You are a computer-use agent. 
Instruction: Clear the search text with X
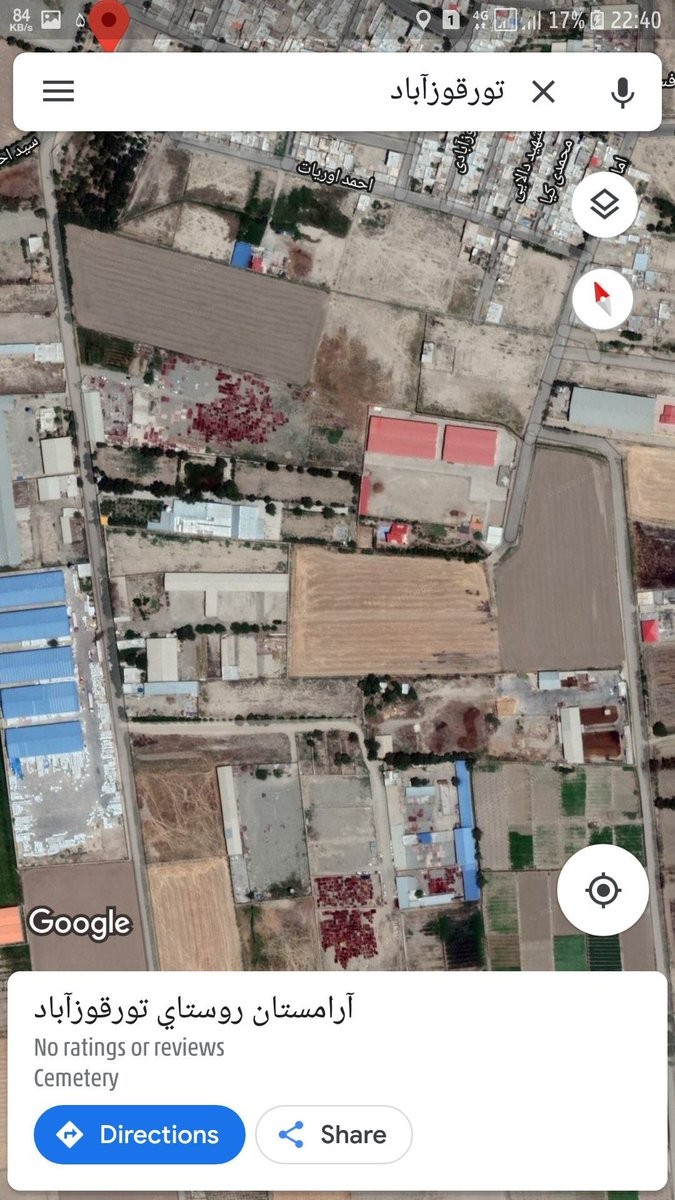click(x=543, y=92)
